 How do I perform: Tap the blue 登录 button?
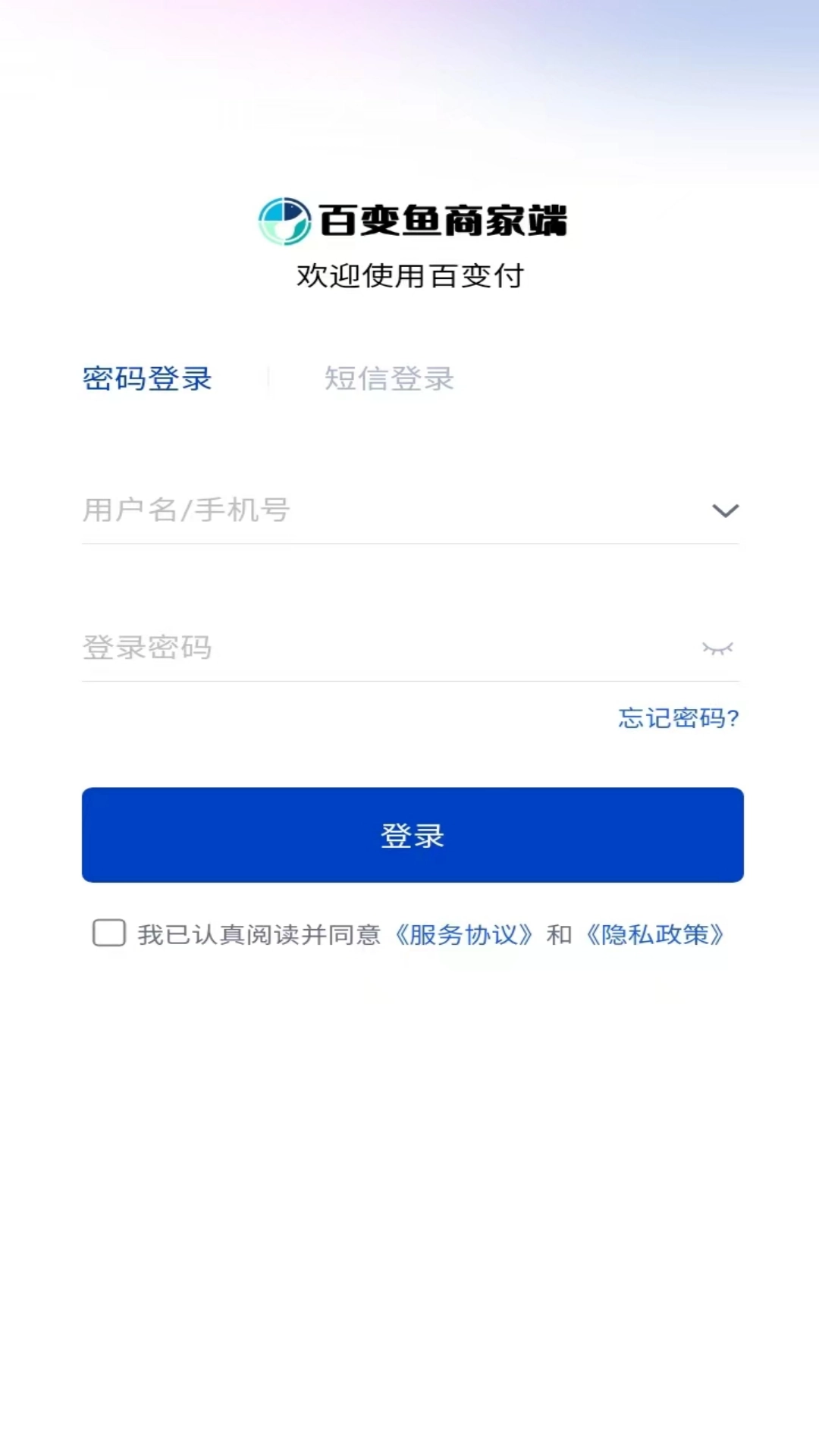pyautogui.click(x=413, y=835)
